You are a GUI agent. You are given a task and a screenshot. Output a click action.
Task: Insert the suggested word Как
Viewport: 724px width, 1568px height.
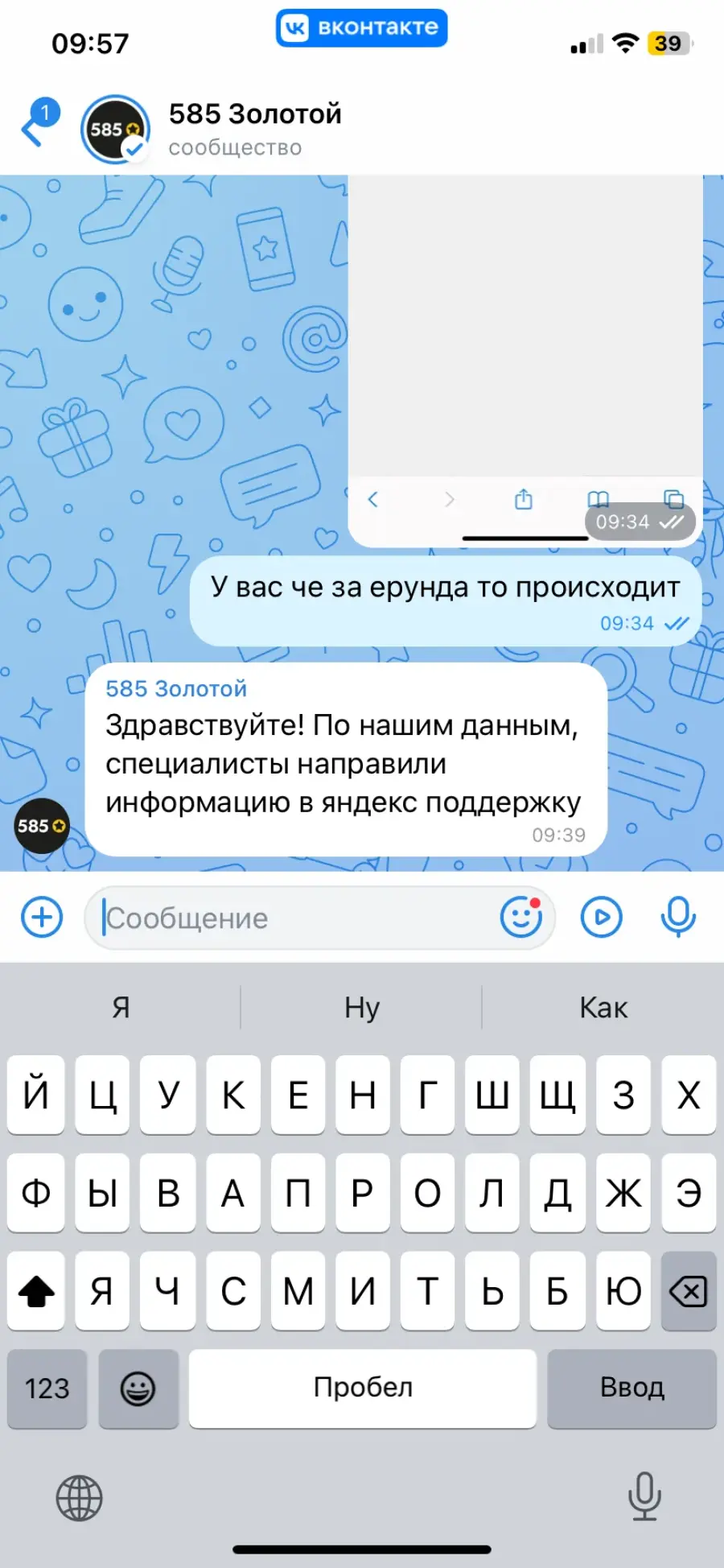tap(603, 1007)
